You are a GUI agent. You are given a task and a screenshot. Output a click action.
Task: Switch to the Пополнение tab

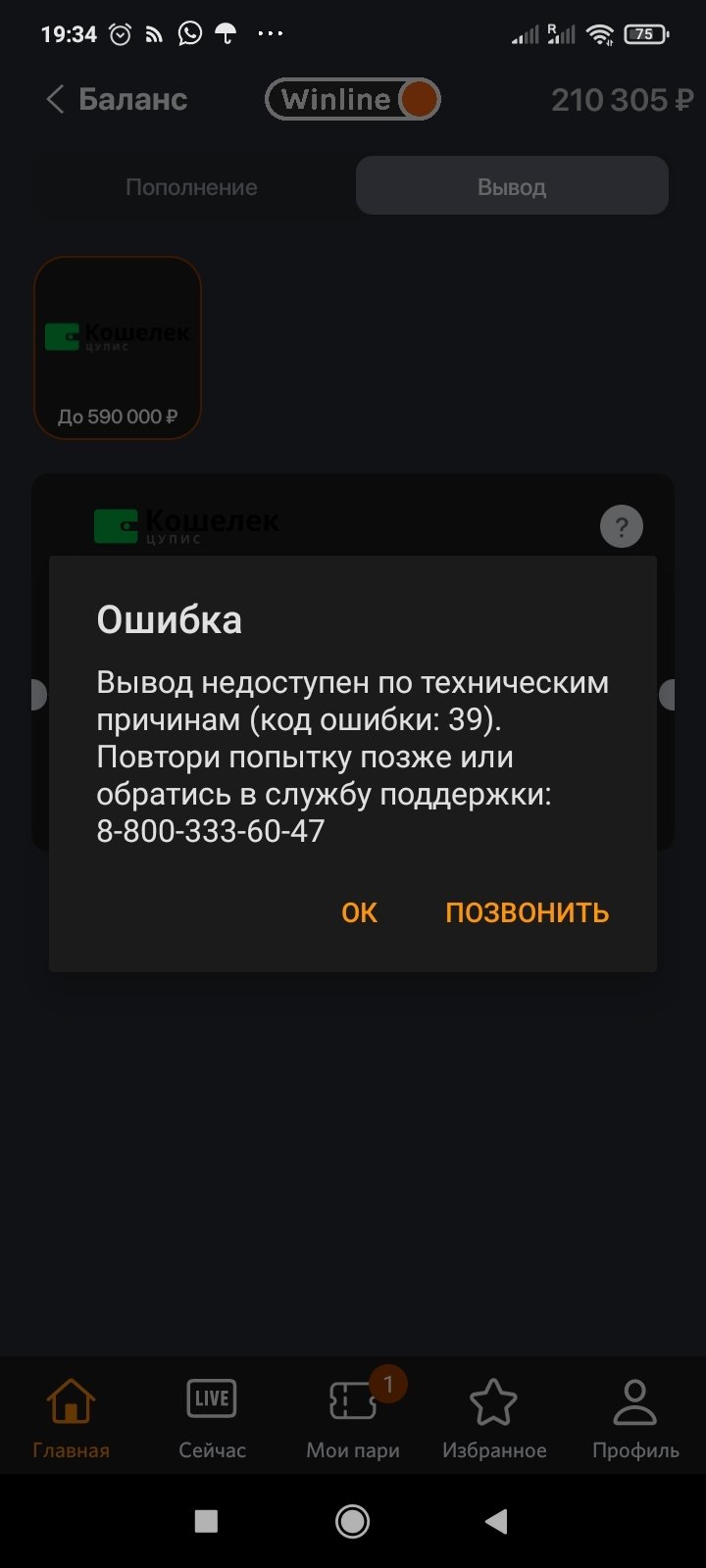tap(191, 187)
